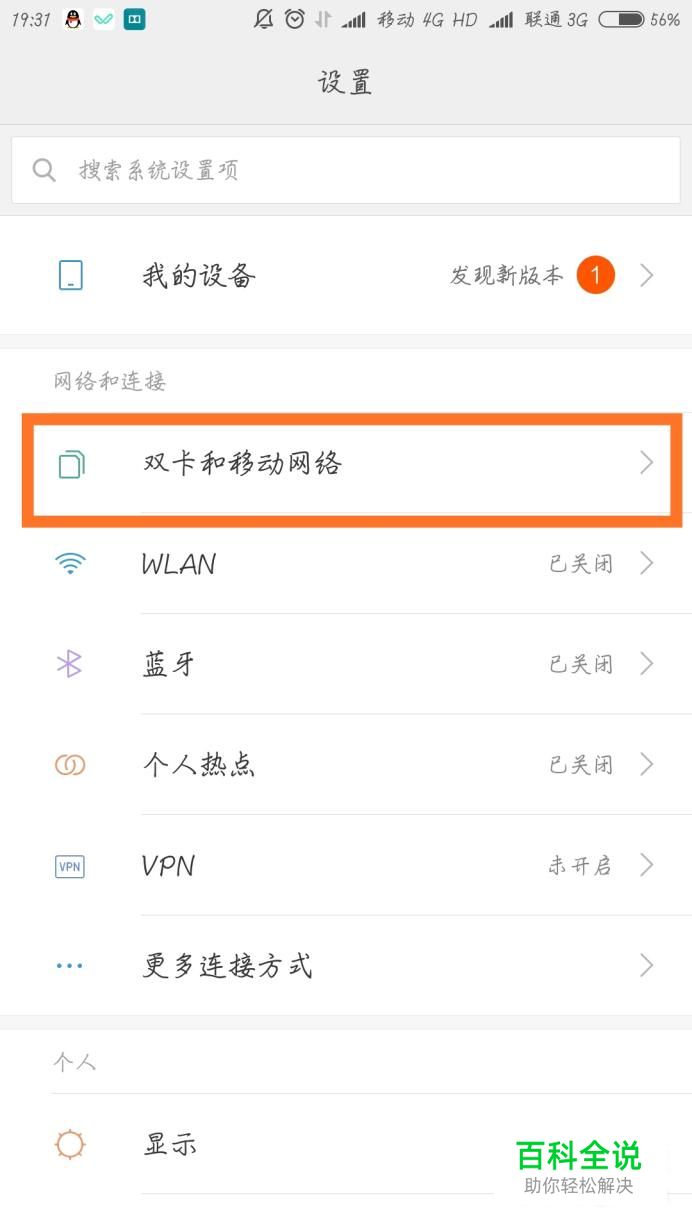This screenshot has height=1230, width=692.
Task: Go to 蓝牙 (Bluetooth) settings
Action: coord(345,664)
